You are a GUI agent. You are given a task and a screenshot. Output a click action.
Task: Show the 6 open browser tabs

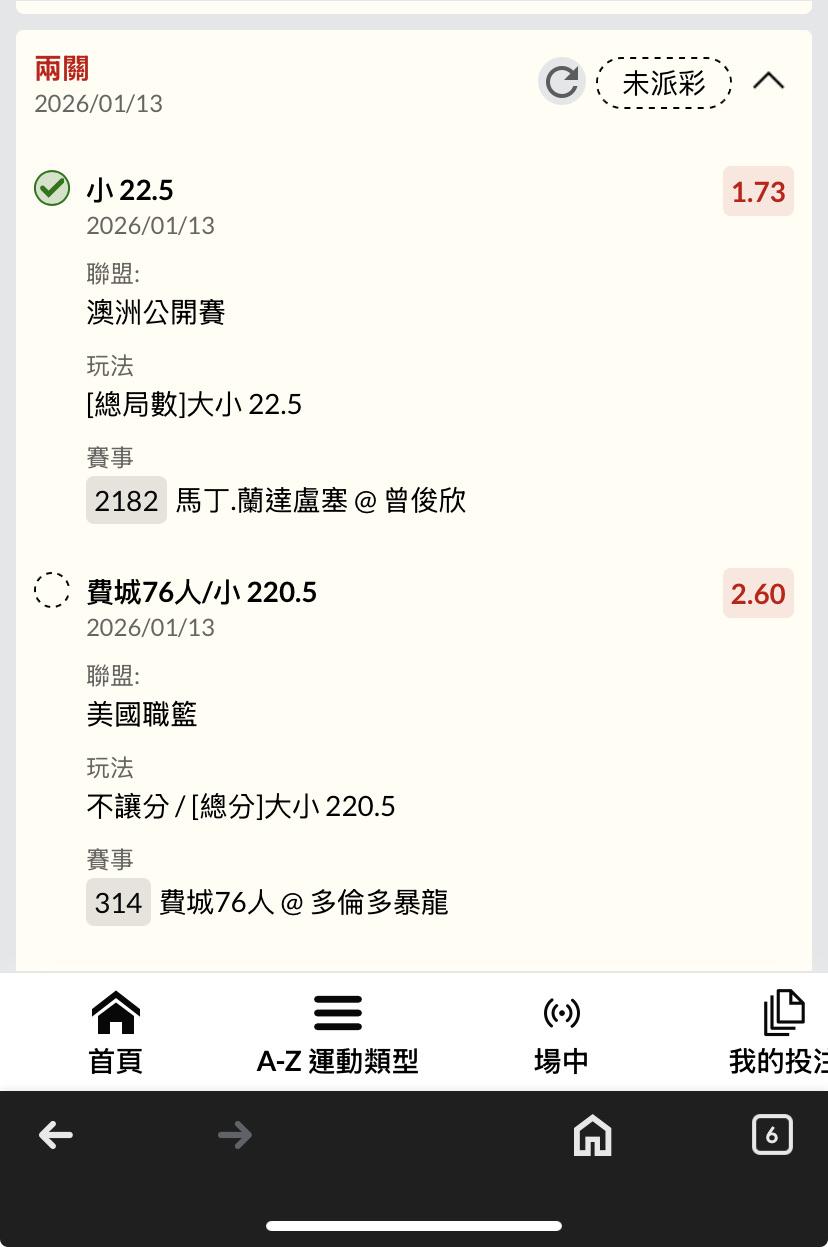[771, 1135]
